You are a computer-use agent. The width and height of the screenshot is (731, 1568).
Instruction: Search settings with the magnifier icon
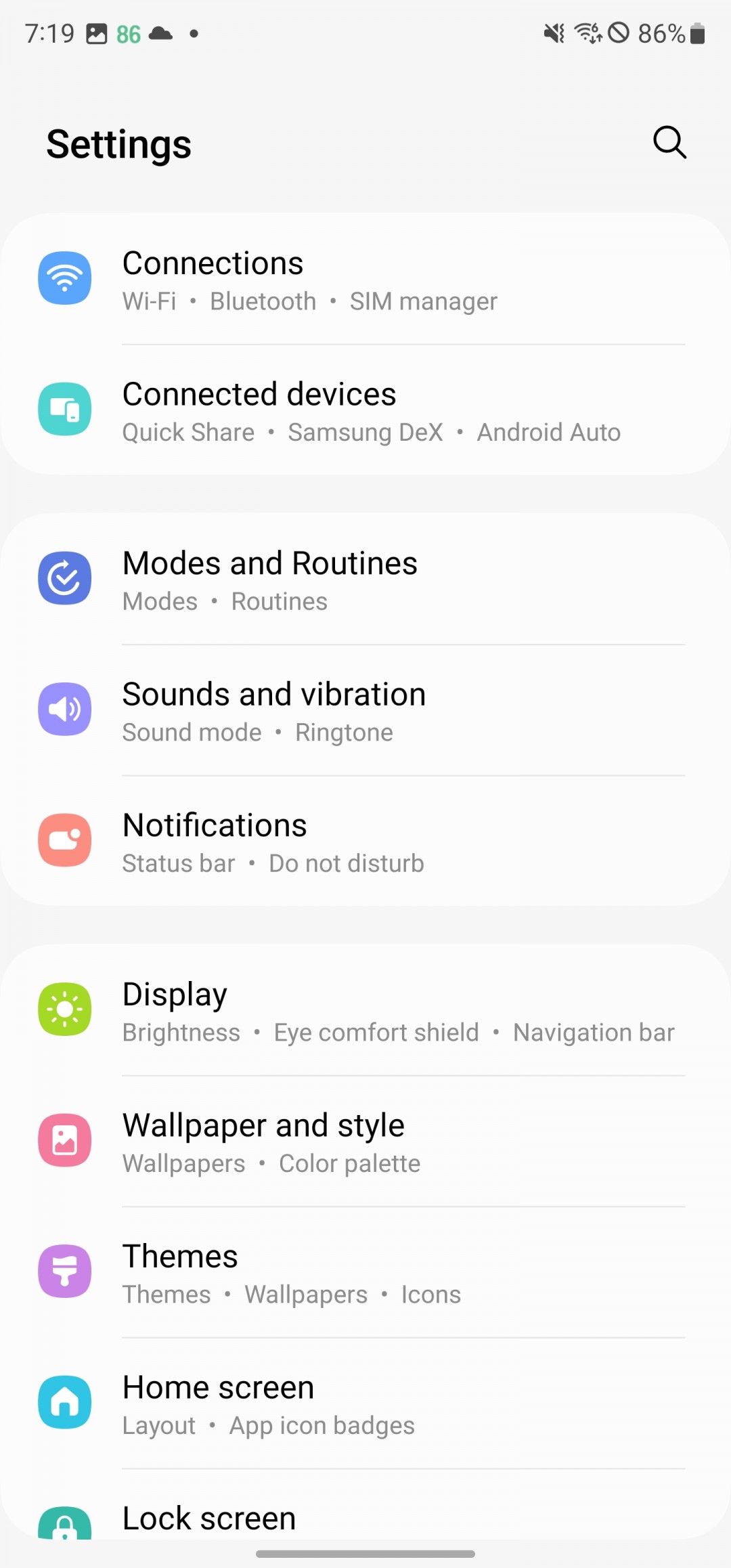[669, 143]
